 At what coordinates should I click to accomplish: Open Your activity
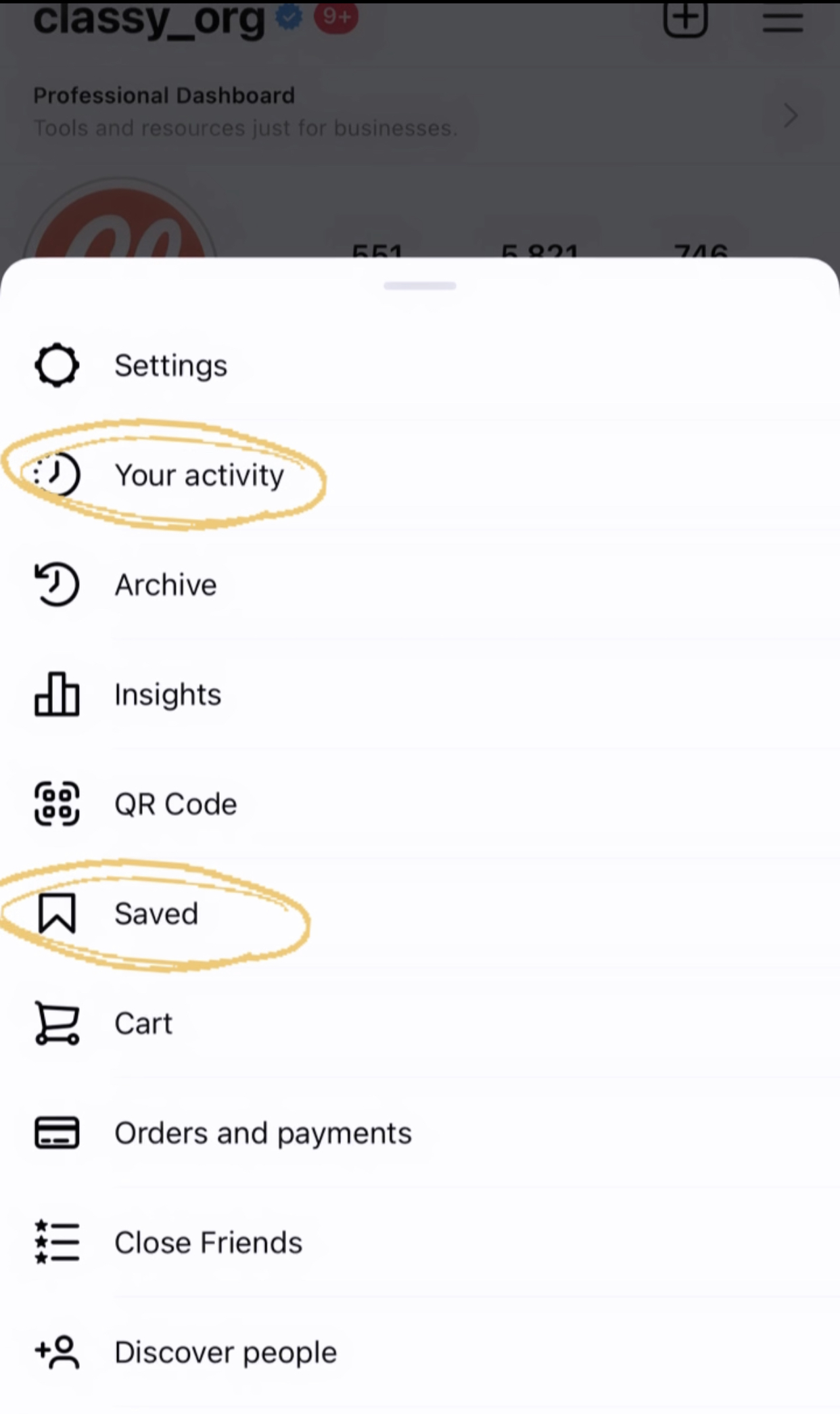(x=199, y=475)
